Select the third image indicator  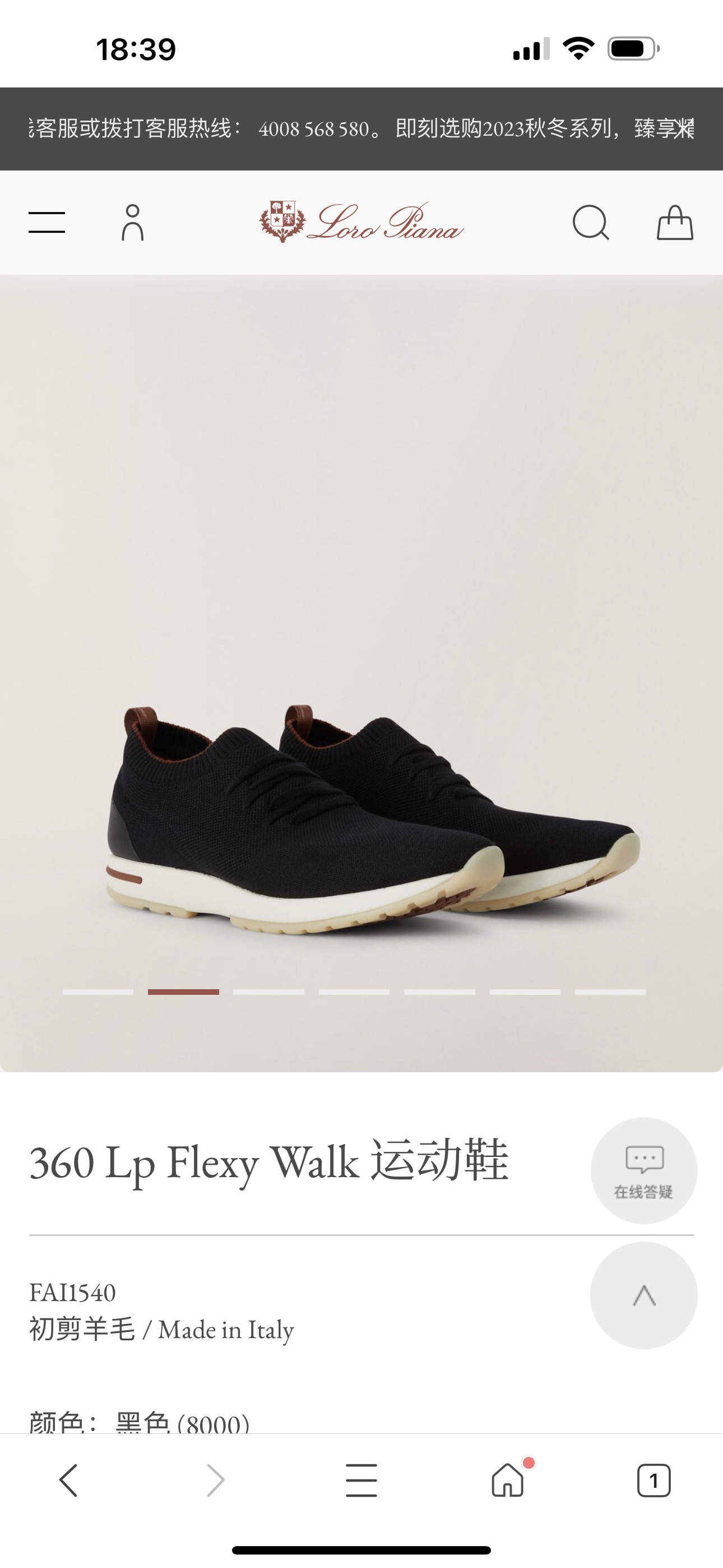point(268,992)
